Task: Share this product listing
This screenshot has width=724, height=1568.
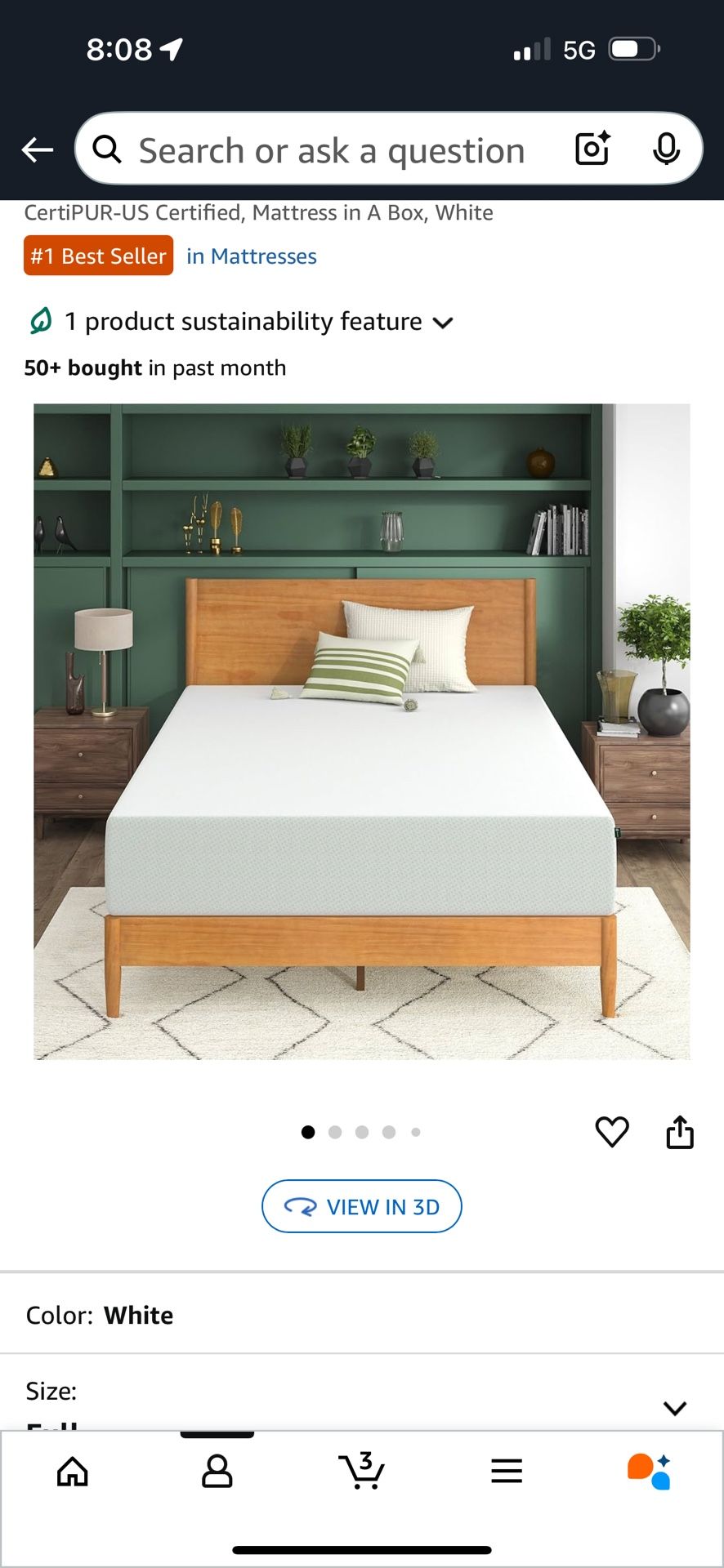Action: [680, 1132]
